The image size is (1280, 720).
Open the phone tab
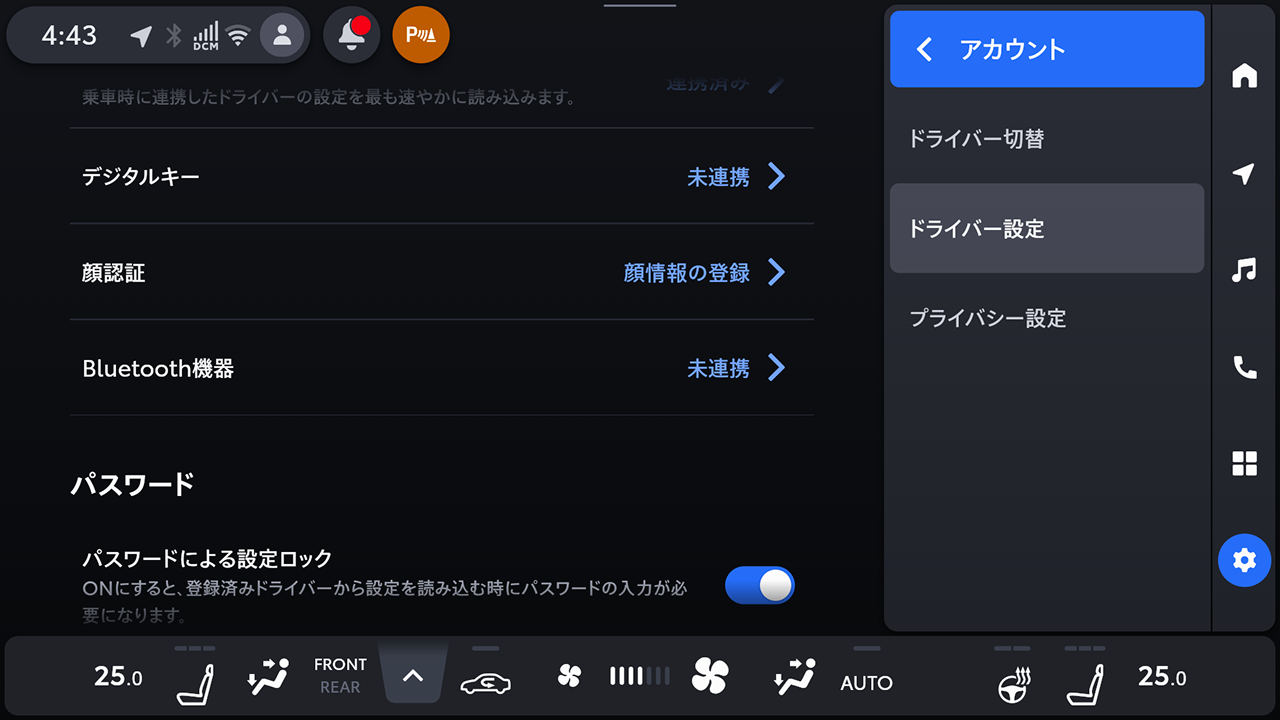coord(1244,367)
